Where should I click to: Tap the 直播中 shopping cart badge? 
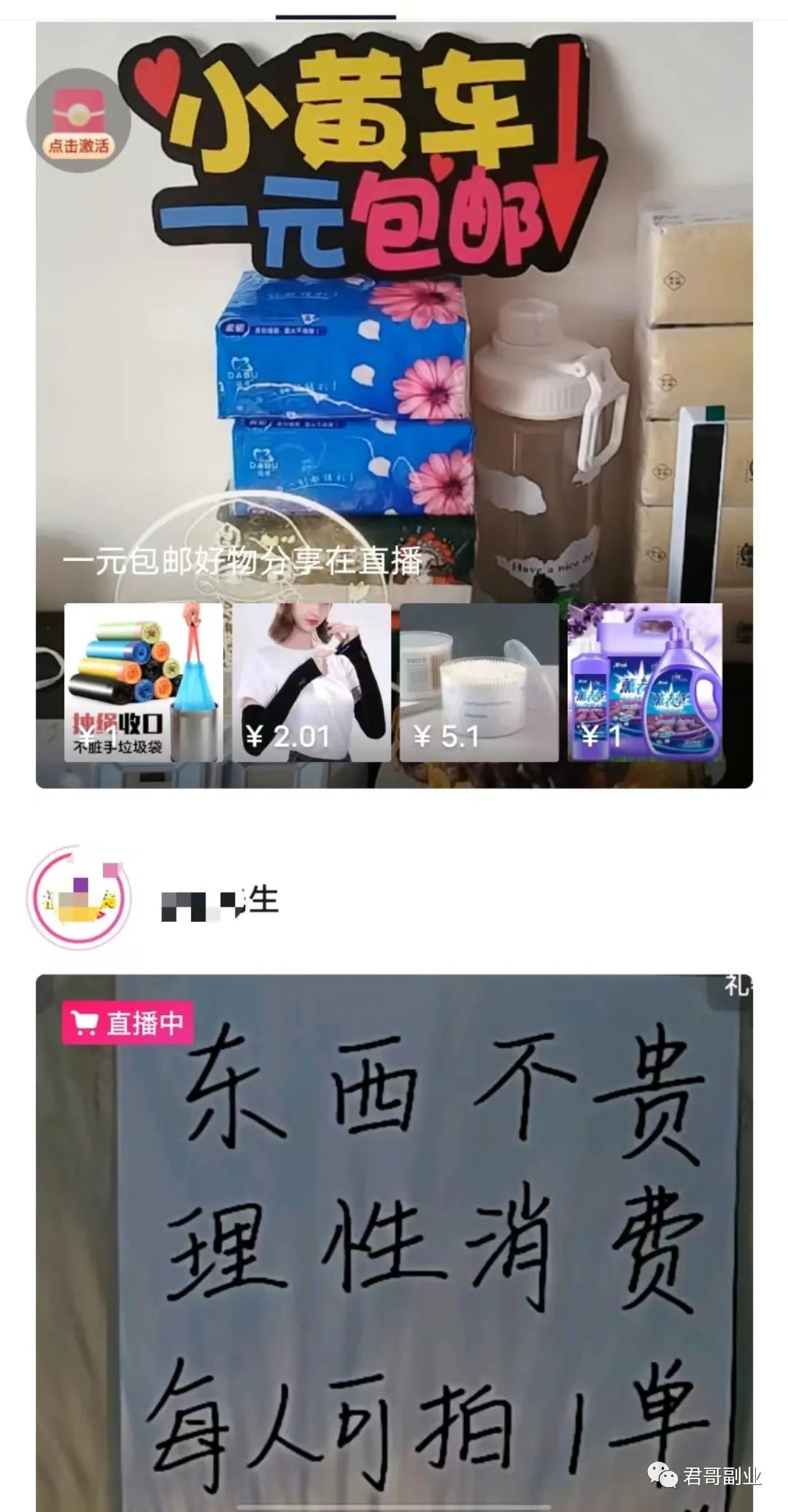click(127, 1023)
